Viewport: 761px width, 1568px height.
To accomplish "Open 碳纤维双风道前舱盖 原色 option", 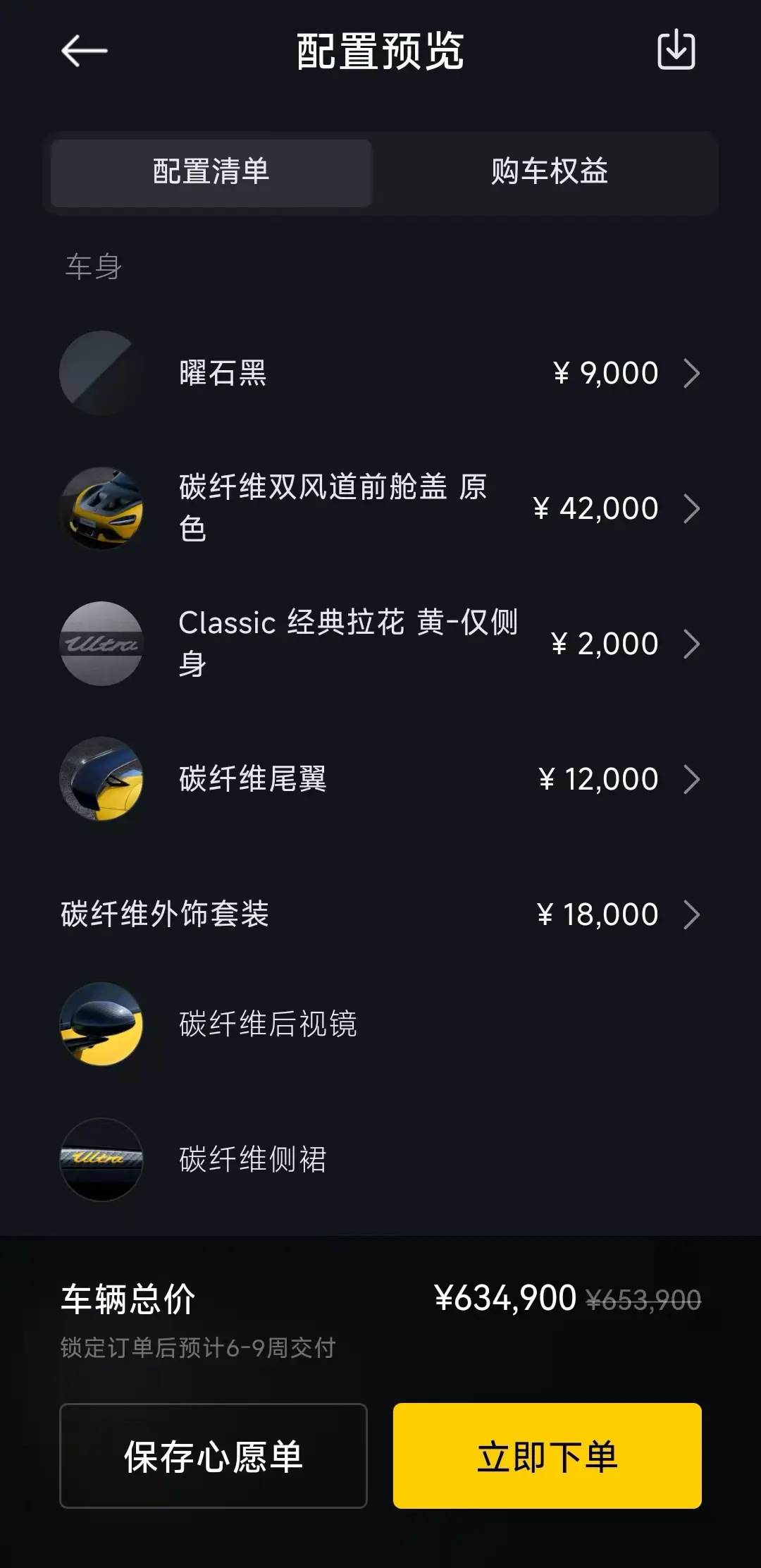I will pyautogui.click(x=380, y=508).
